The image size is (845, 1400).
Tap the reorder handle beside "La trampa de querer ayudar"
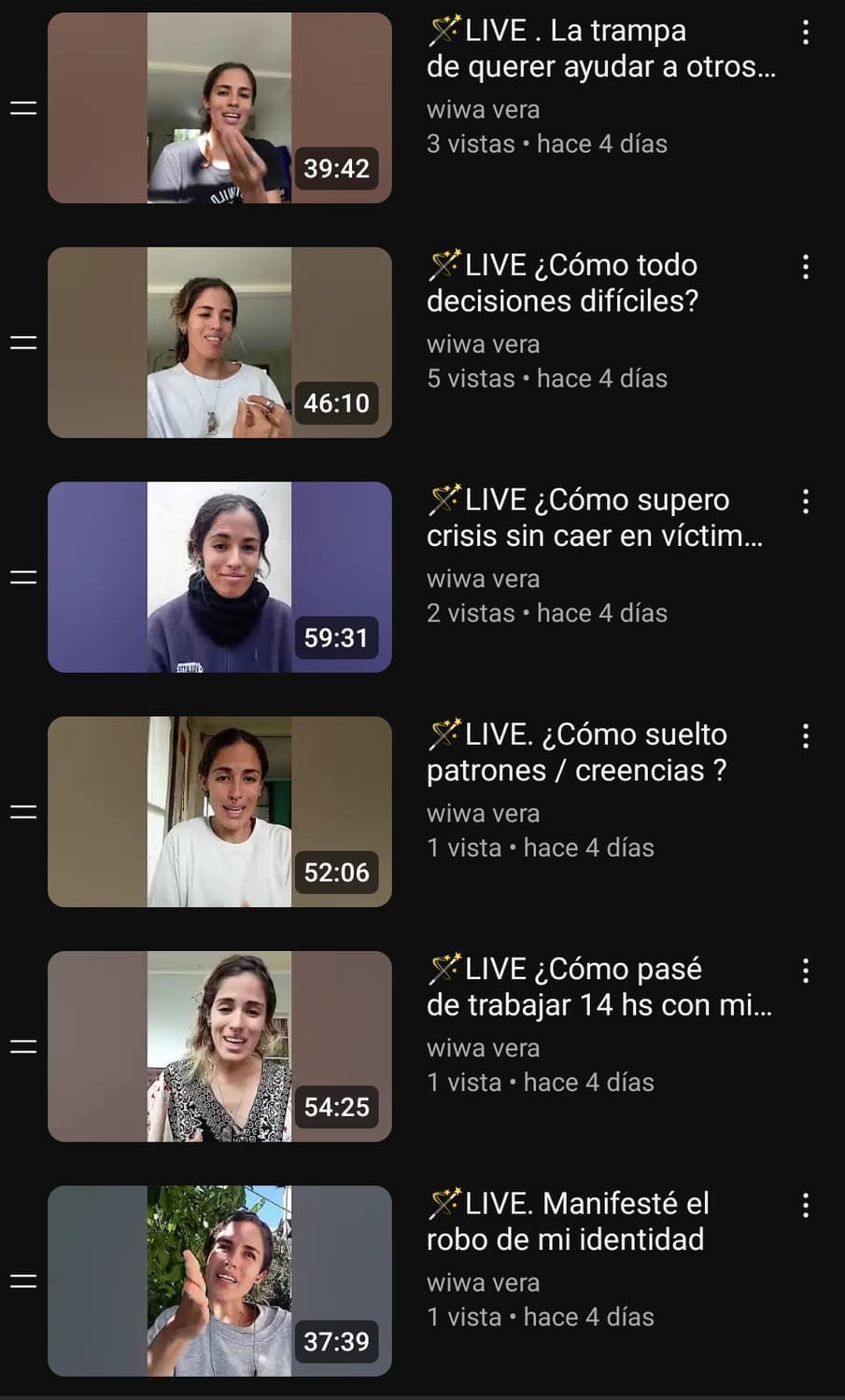point(23,108)
